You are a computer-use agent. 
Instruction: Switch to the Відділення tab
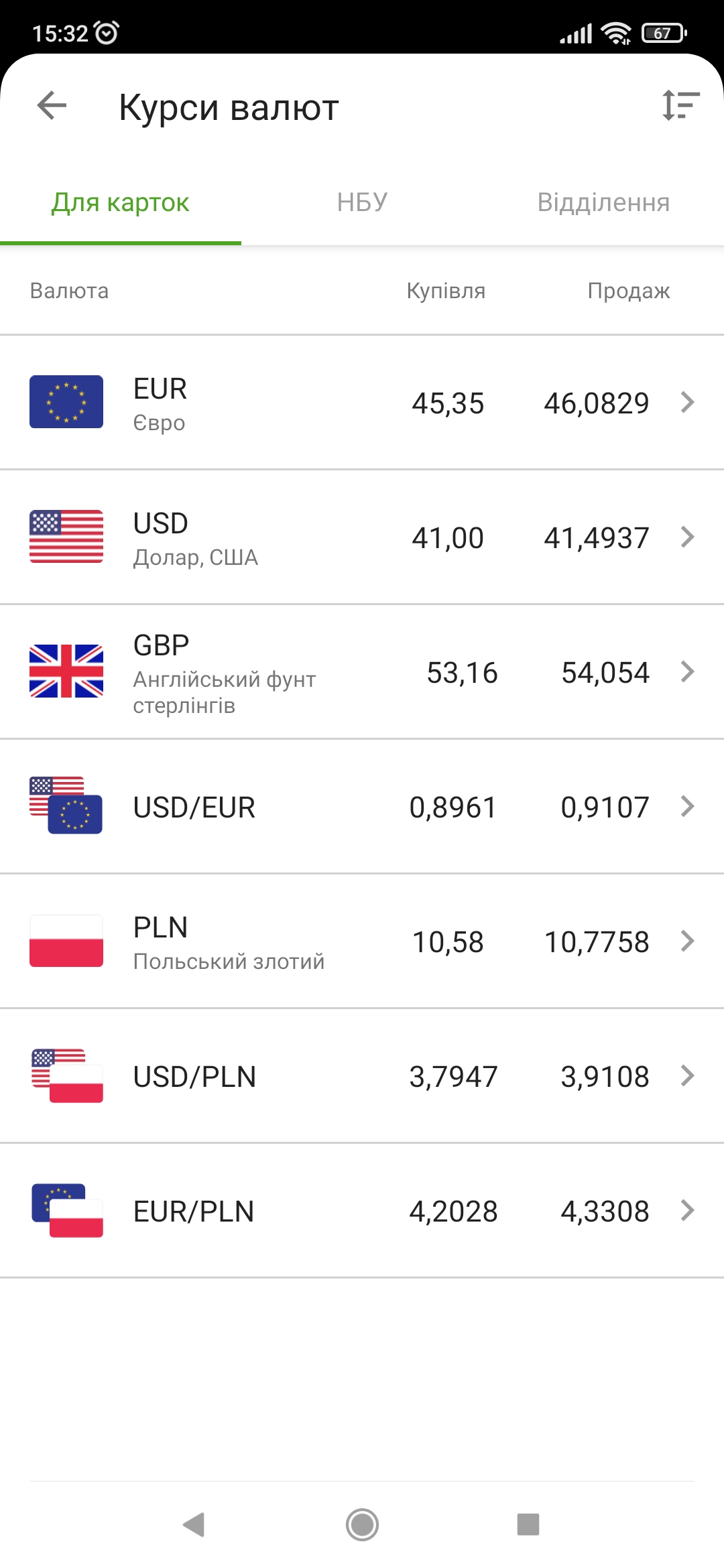click(x=603, y=202)
